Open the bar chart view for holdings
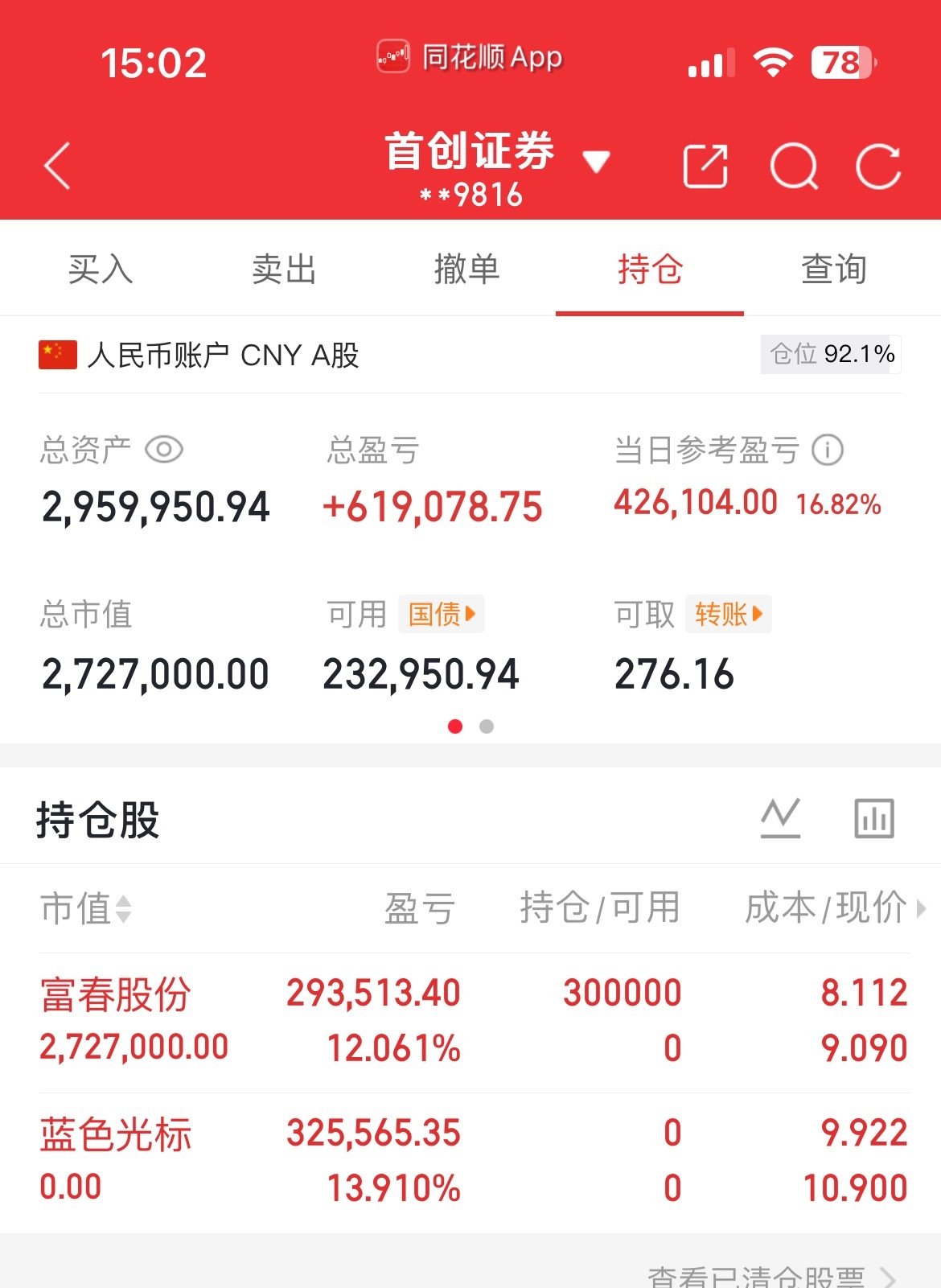Viewport: 941px width, 1288px height. (873, 817)
